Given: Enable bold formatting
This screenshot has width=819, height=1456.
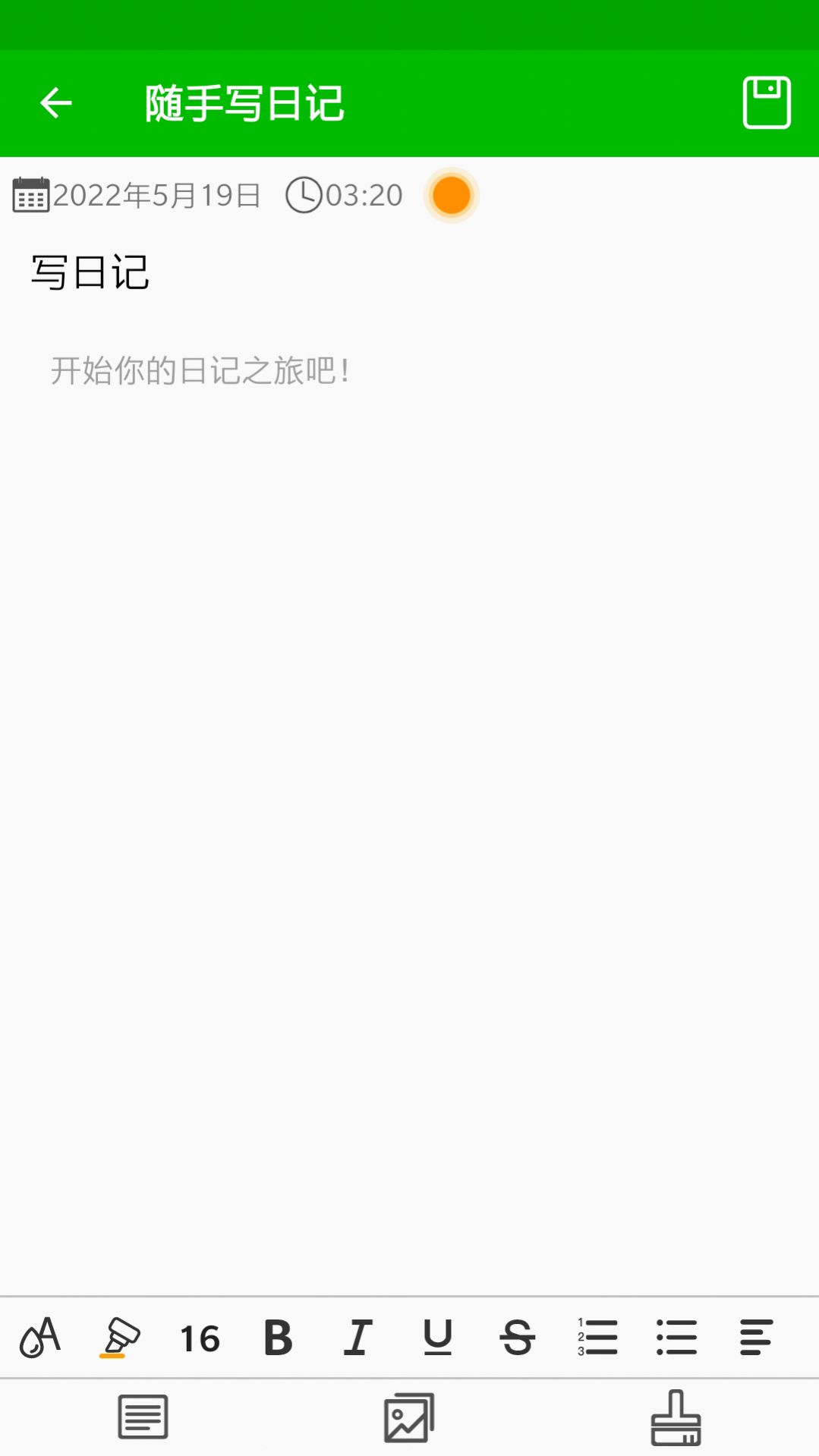Looking at the screenshot, I should tap(279, 1338).
